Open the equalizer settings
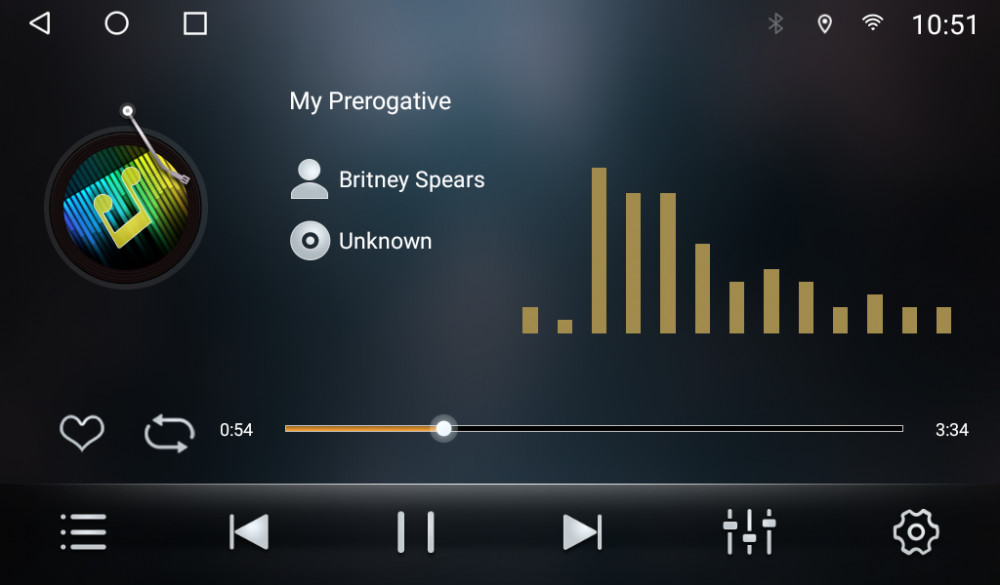Image resolution: width=1000 pixels, height=585 pixels. 749,531
